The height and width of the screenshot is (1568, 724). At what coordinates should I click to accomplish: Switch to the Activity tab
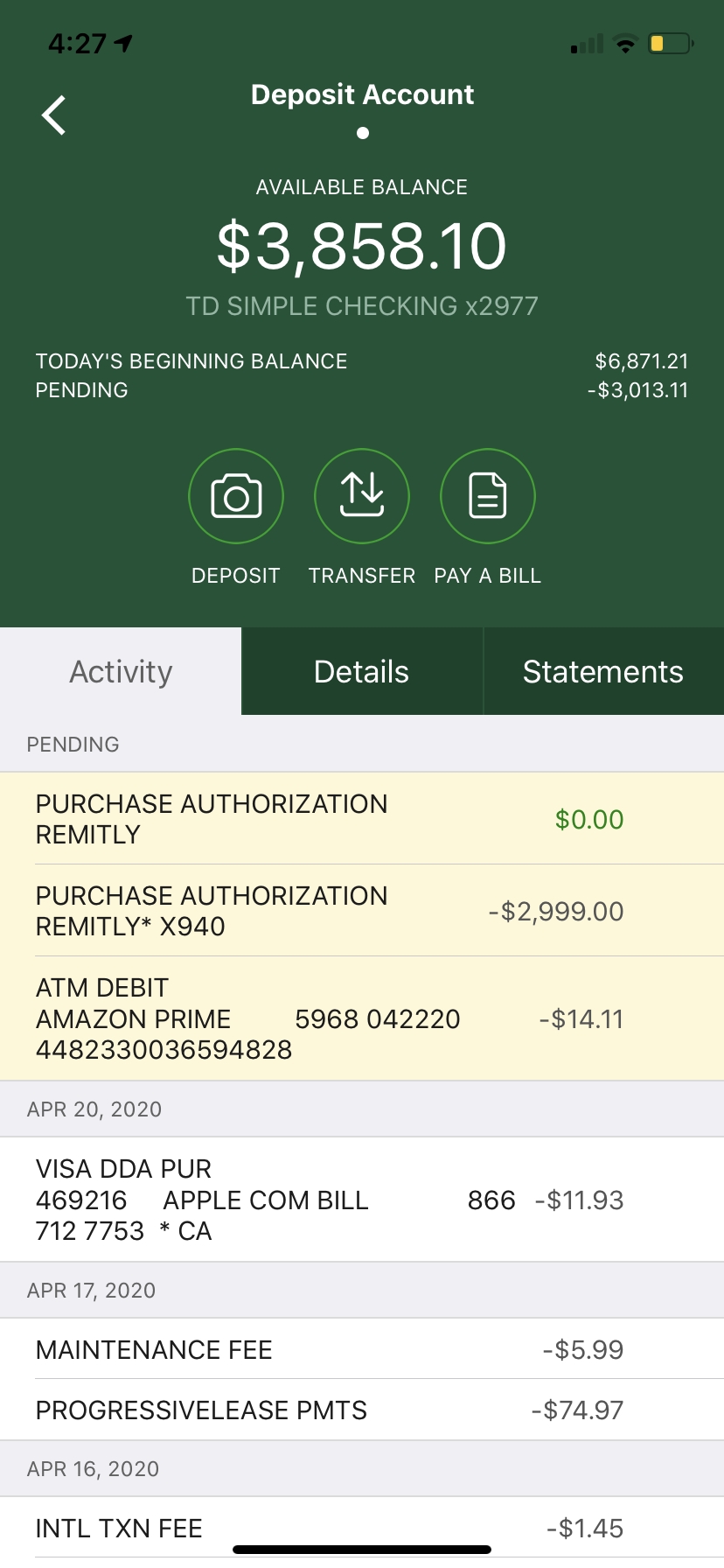click(x=121, y=672)
